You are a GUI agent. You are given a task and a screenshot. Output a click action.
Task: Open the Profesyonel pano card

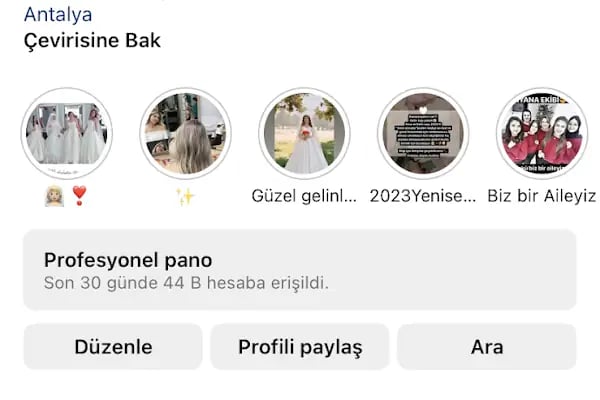point(299,270)
